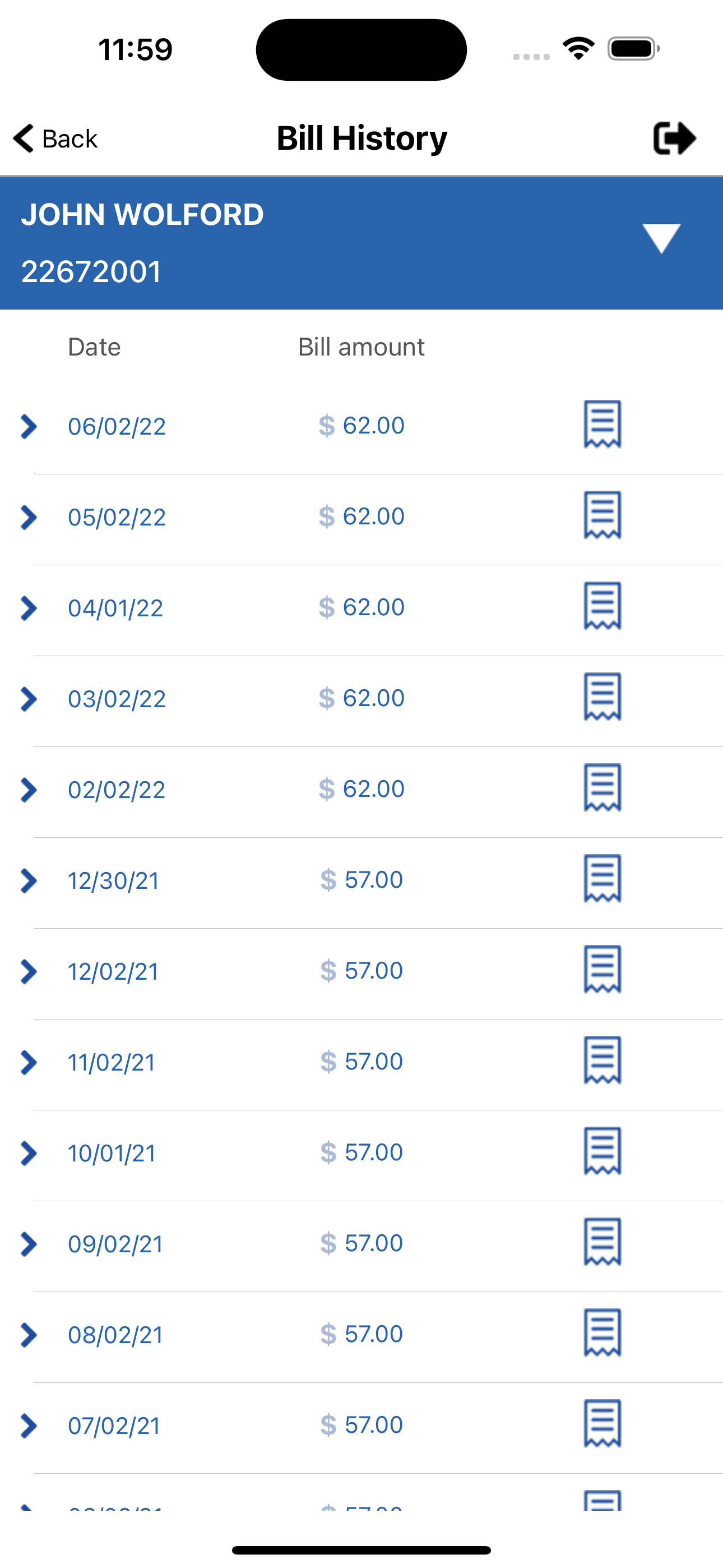Open the bill receipt for 12/30/21
723x1568 pixels.
(602, 878)
